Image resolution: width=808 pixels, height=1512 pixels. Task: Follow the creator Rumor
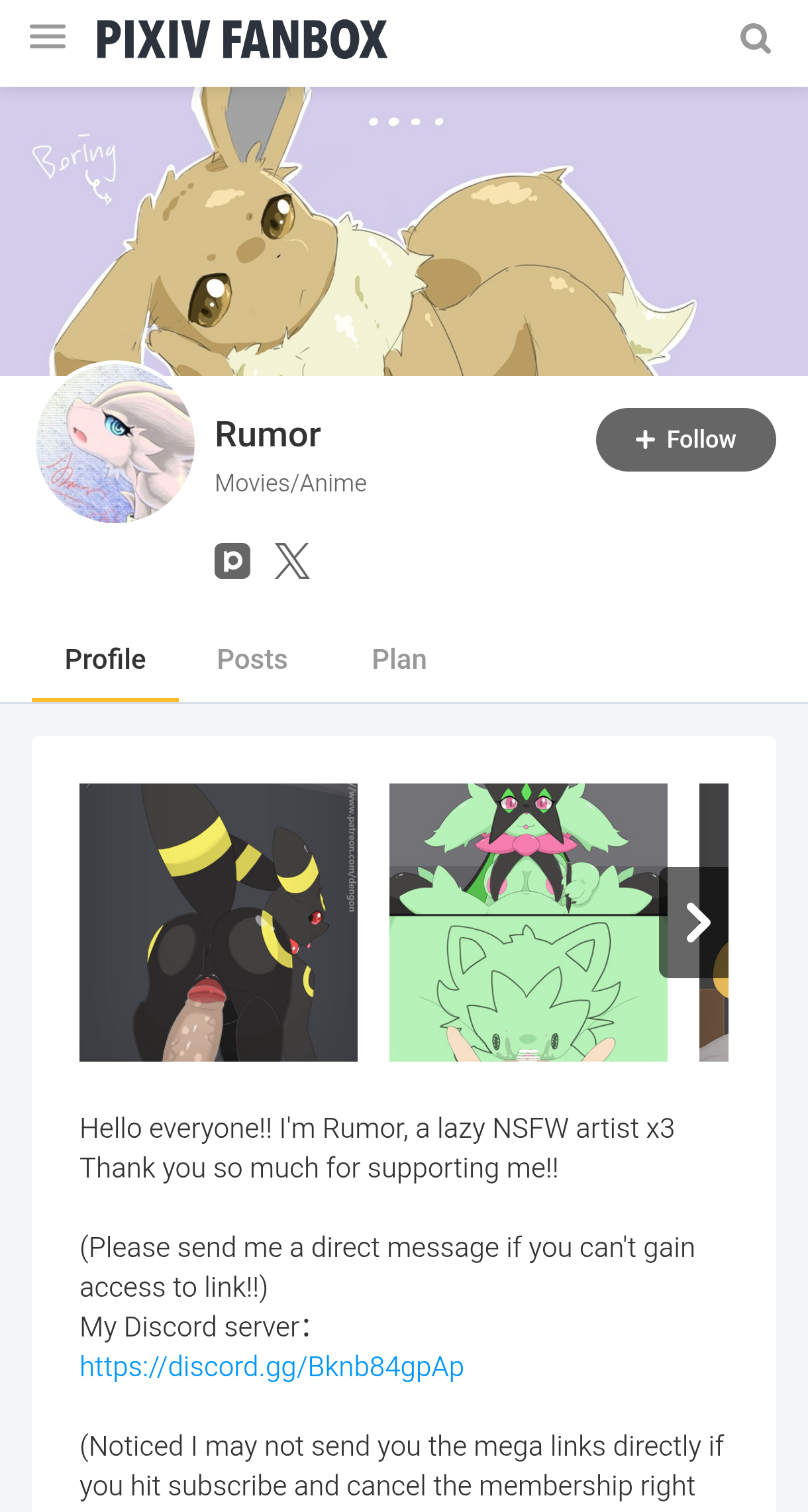(x=685, y=439)
